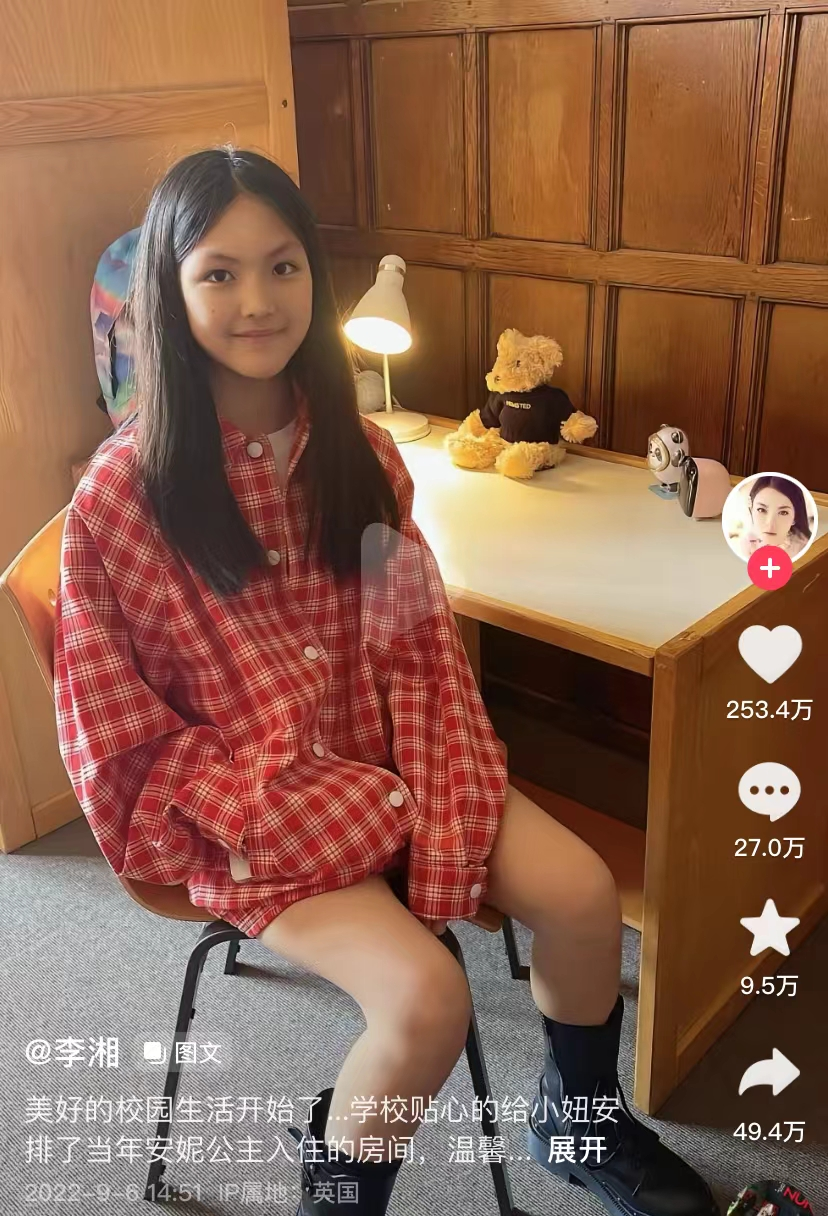This screenshot has height=1216, width=828.
Task: Open the comments section
Action: click(769, 792)
